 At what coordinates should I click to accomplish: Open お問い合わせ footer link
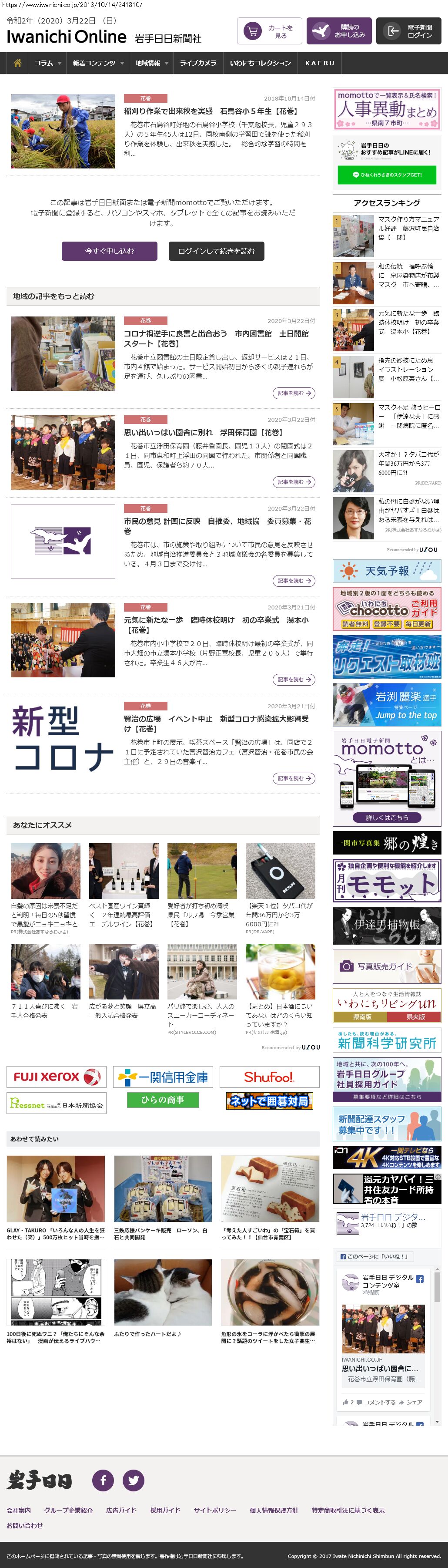(25, 1525)
